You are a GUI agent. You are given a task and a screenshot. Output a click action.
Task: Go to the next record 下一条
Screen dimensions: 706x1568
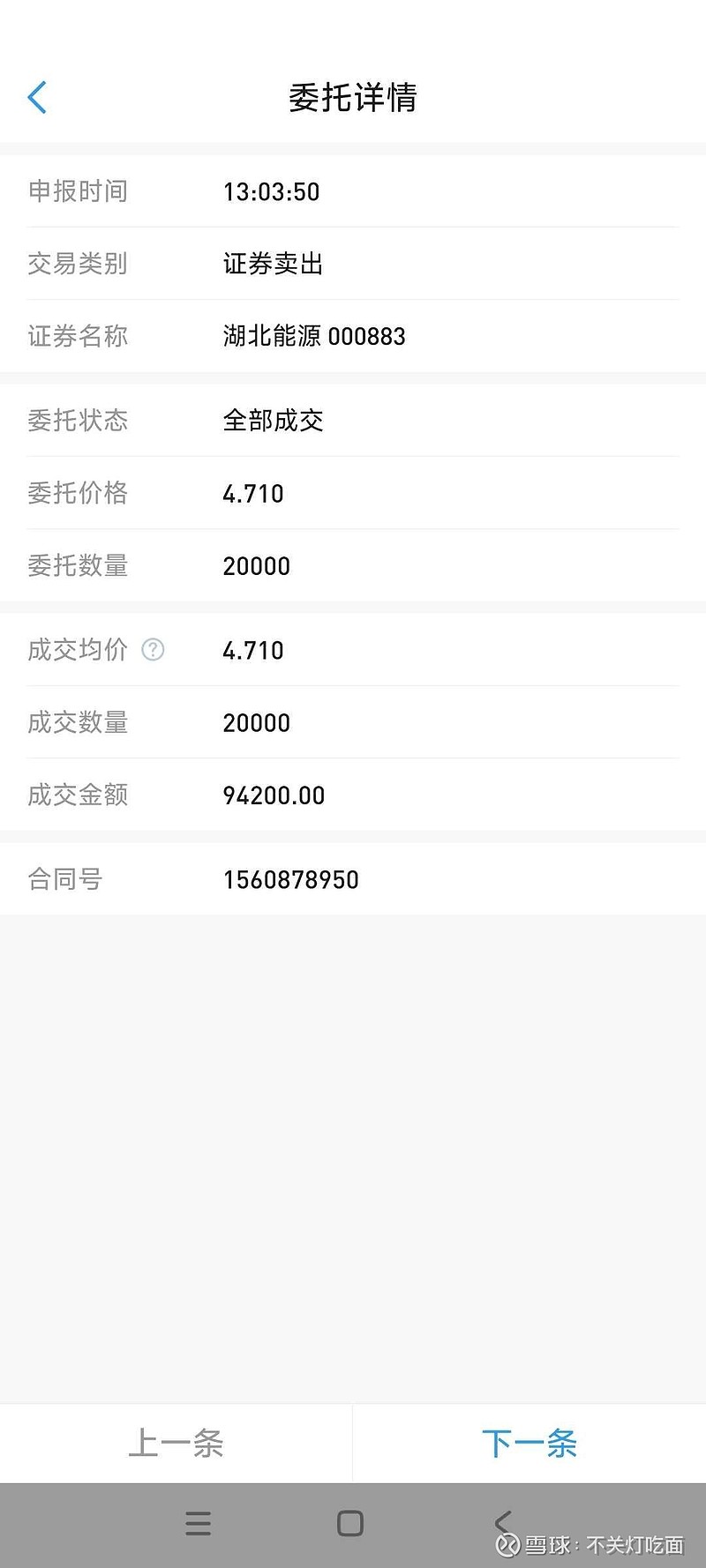click(529, 1444)
